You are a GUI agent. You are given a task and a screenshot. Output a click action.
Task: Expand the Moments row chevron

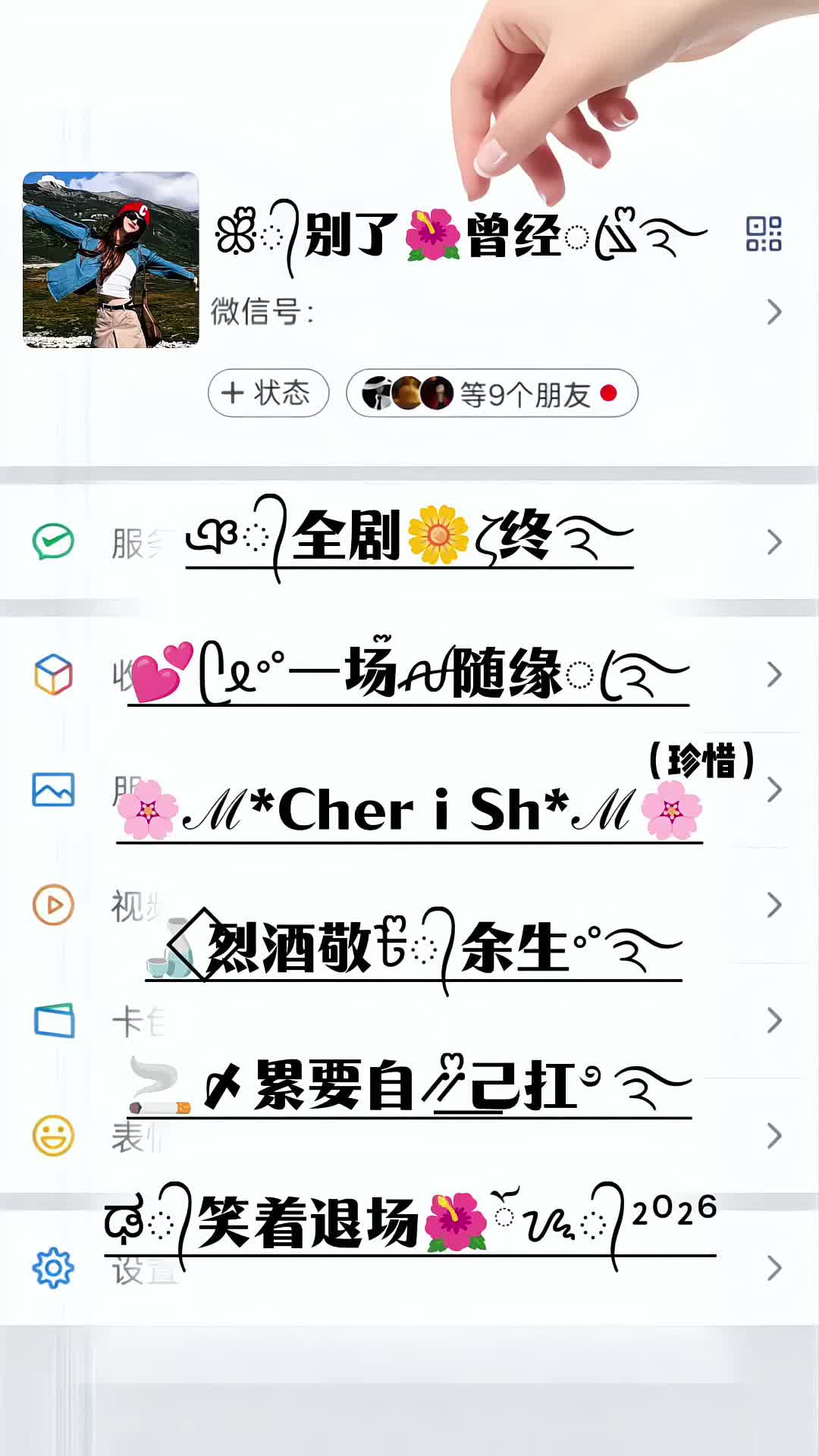click(x=774, y=789)
